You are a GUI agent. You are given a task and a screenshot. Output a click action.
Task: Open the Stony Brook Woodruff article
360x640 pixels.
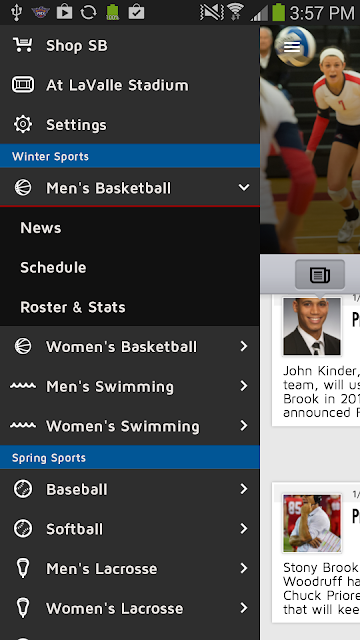[316, 552]
